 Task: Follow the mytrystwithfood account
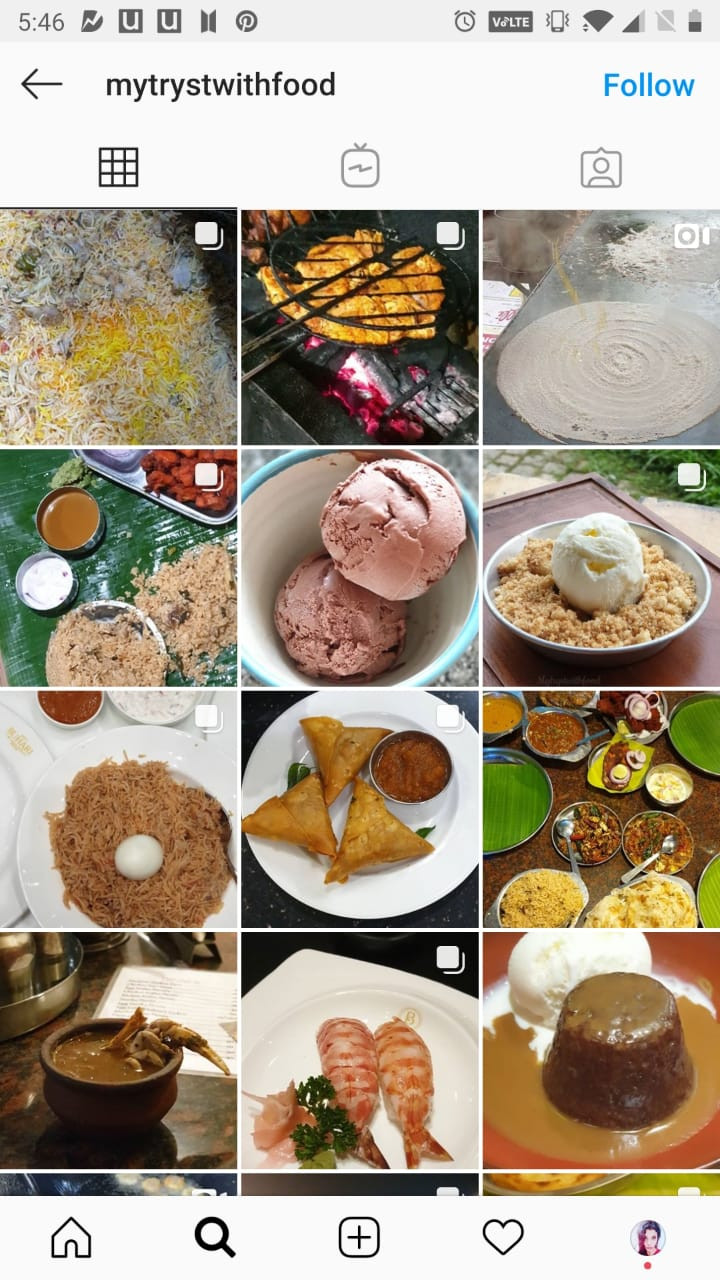click(x=648, y=85)
